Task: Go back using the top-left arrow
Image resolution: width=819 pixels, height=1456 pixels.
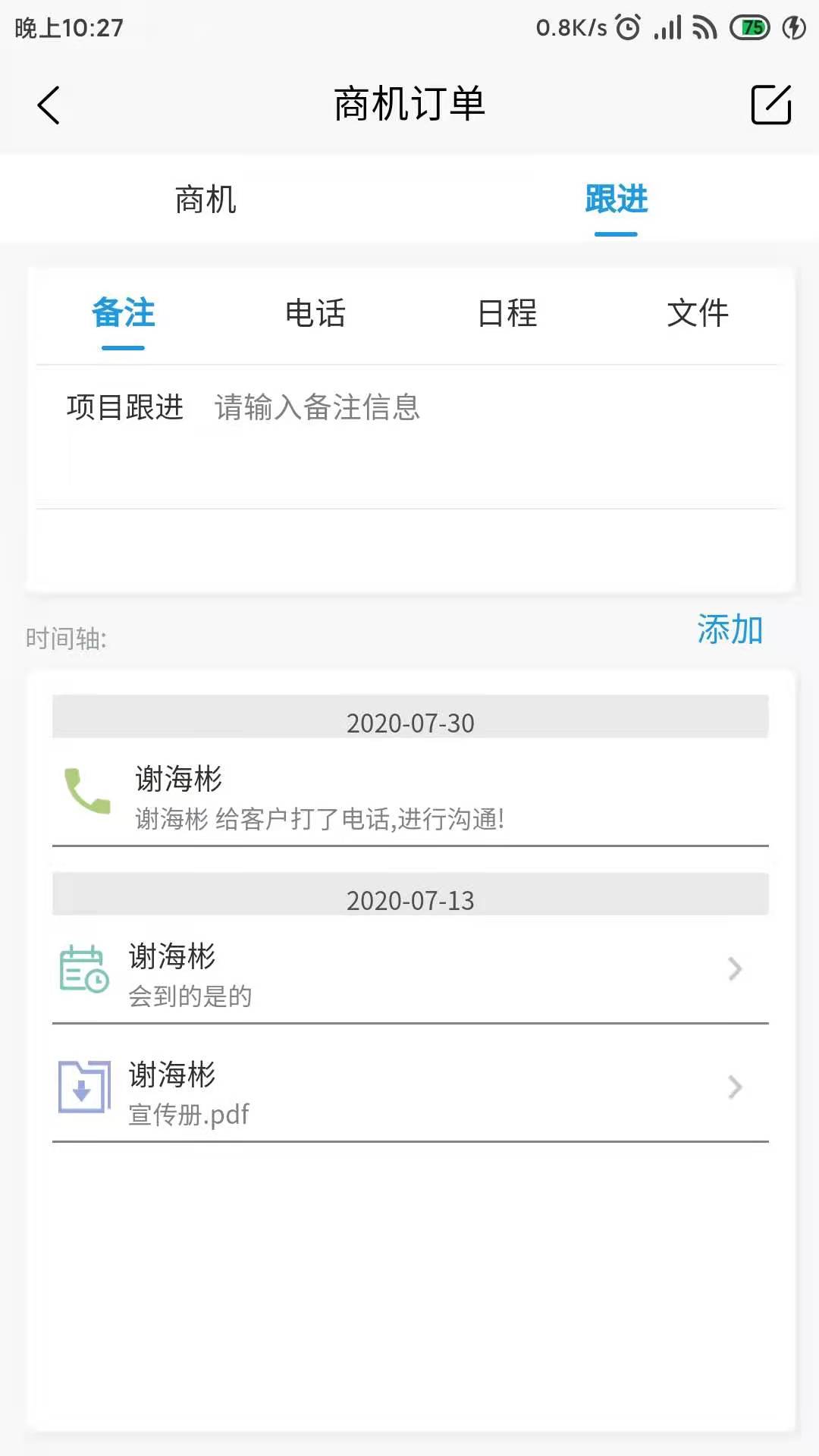Action: coord(49,105)
